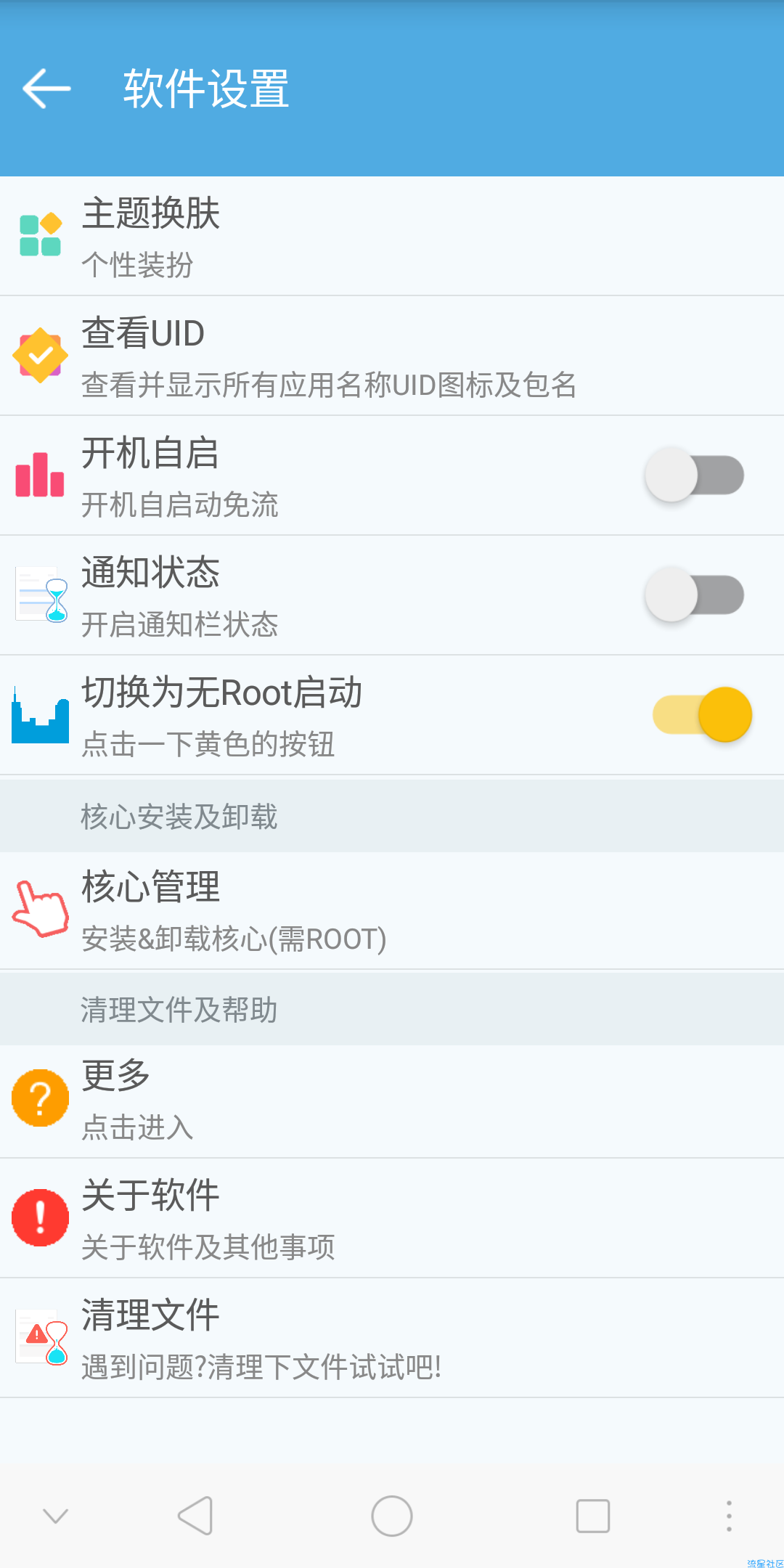Viewport: 784px width, 1568px height.
Task: Go back using the header arrow
Action: pyautogui.click(x=46, y=89)
